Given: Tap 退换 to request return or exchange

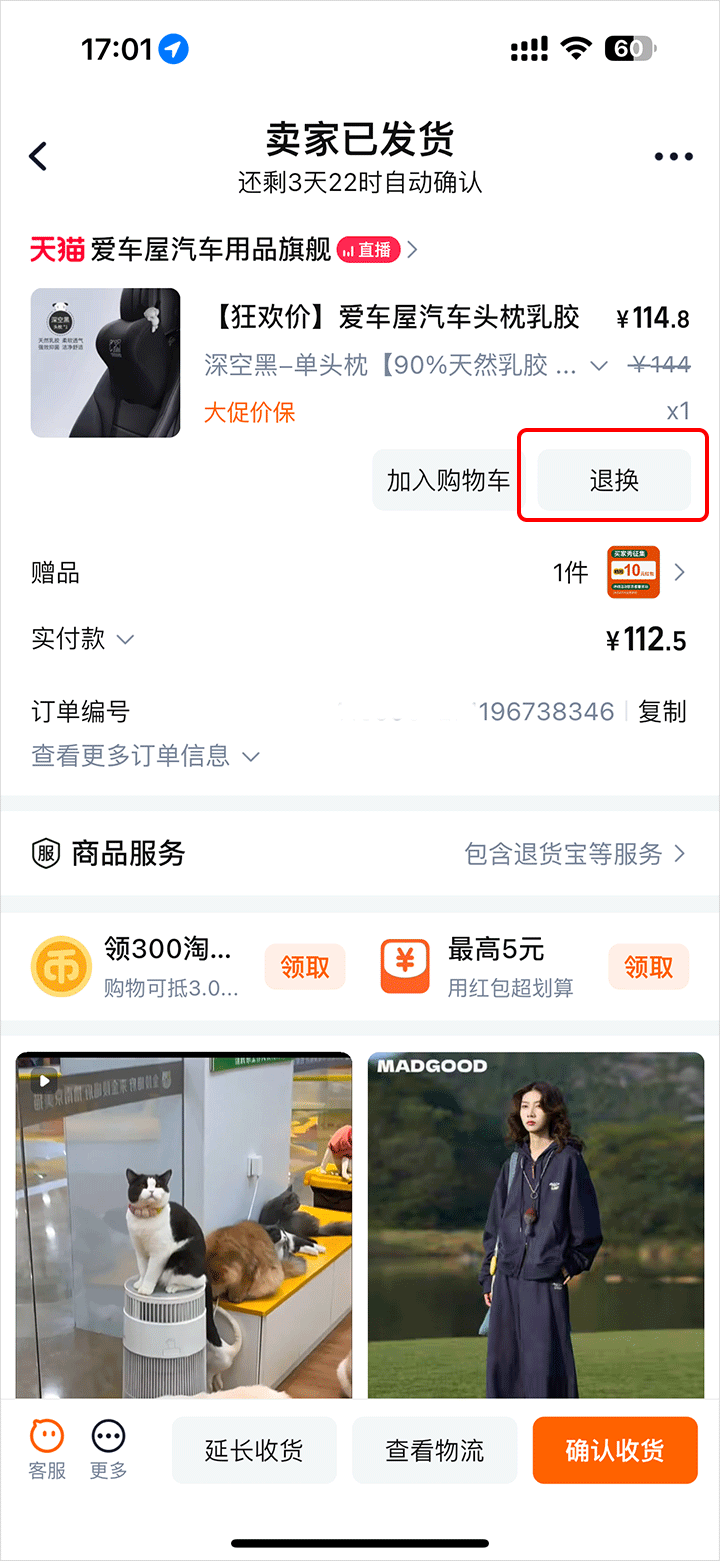Looking at the screenshot, I should (614, 480).
